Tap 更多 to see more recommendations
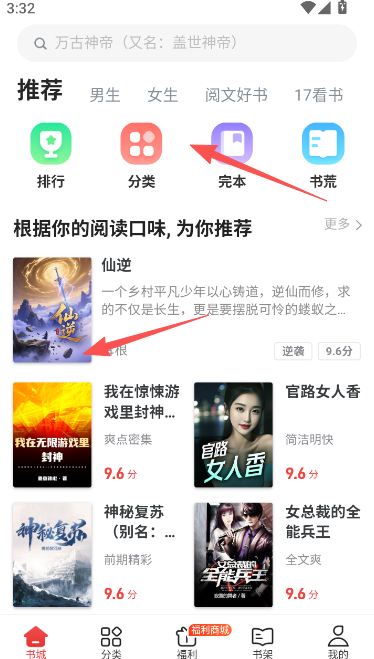 point(343,224)
